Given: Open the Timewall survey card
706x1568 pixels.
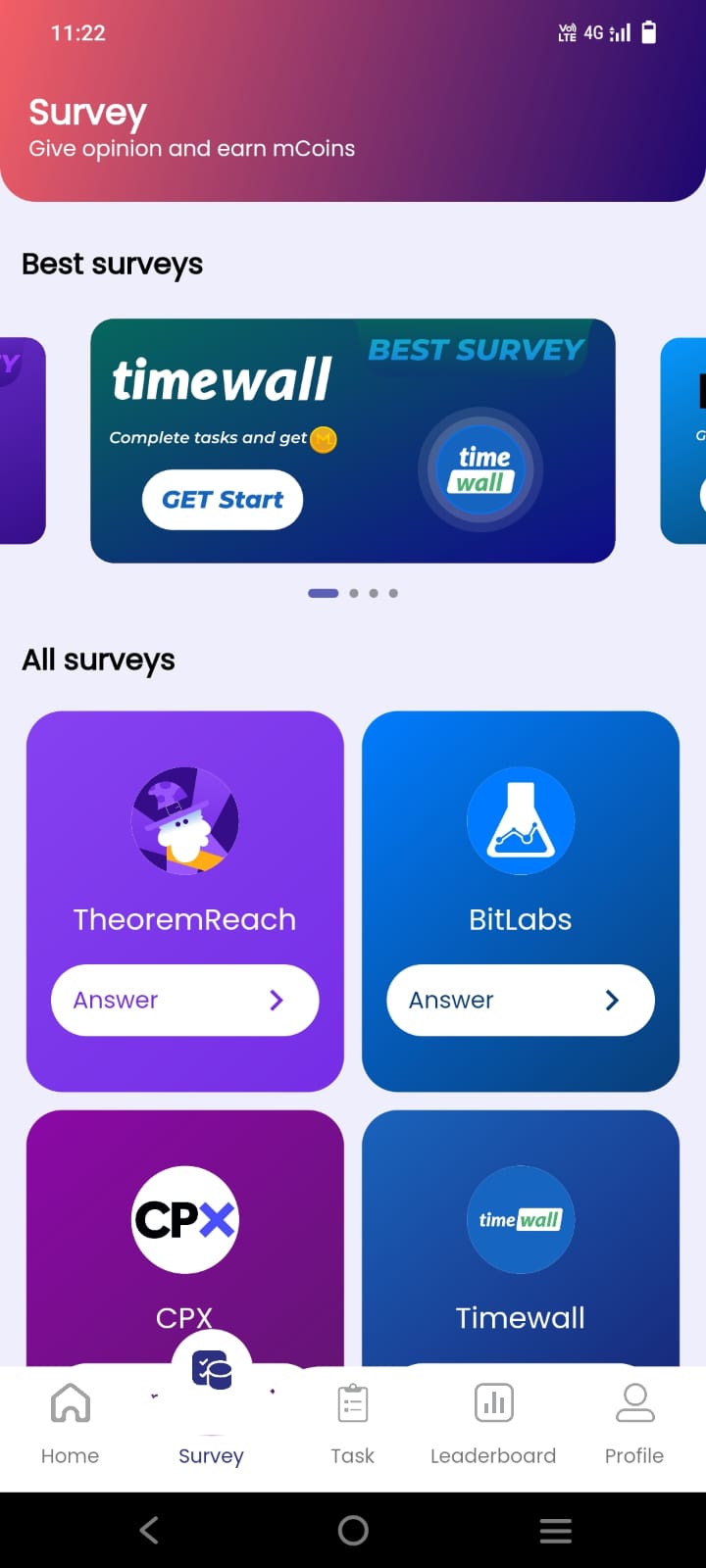Looking at the screenshot, I should [x=520, y=1237].
